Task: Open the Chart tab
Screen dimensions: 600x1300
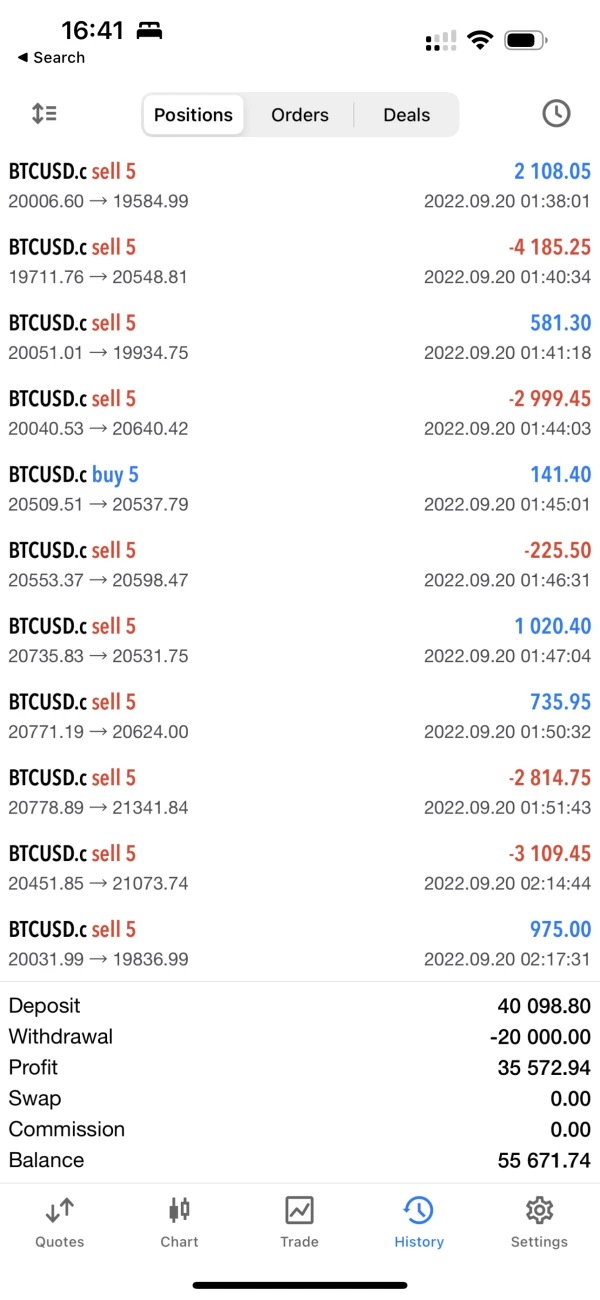Action: (x=179, y=1222)
